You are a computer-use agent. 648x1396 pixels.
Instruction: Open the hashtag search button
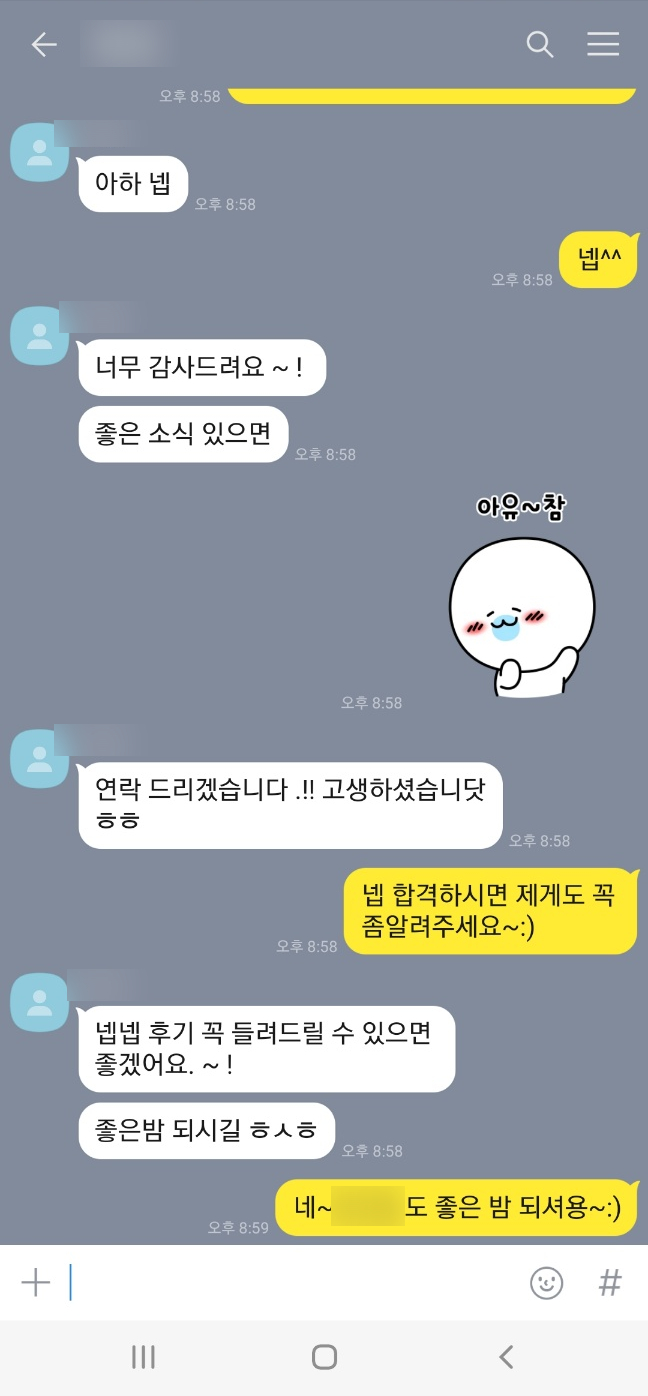click(x=610, y=1283)
